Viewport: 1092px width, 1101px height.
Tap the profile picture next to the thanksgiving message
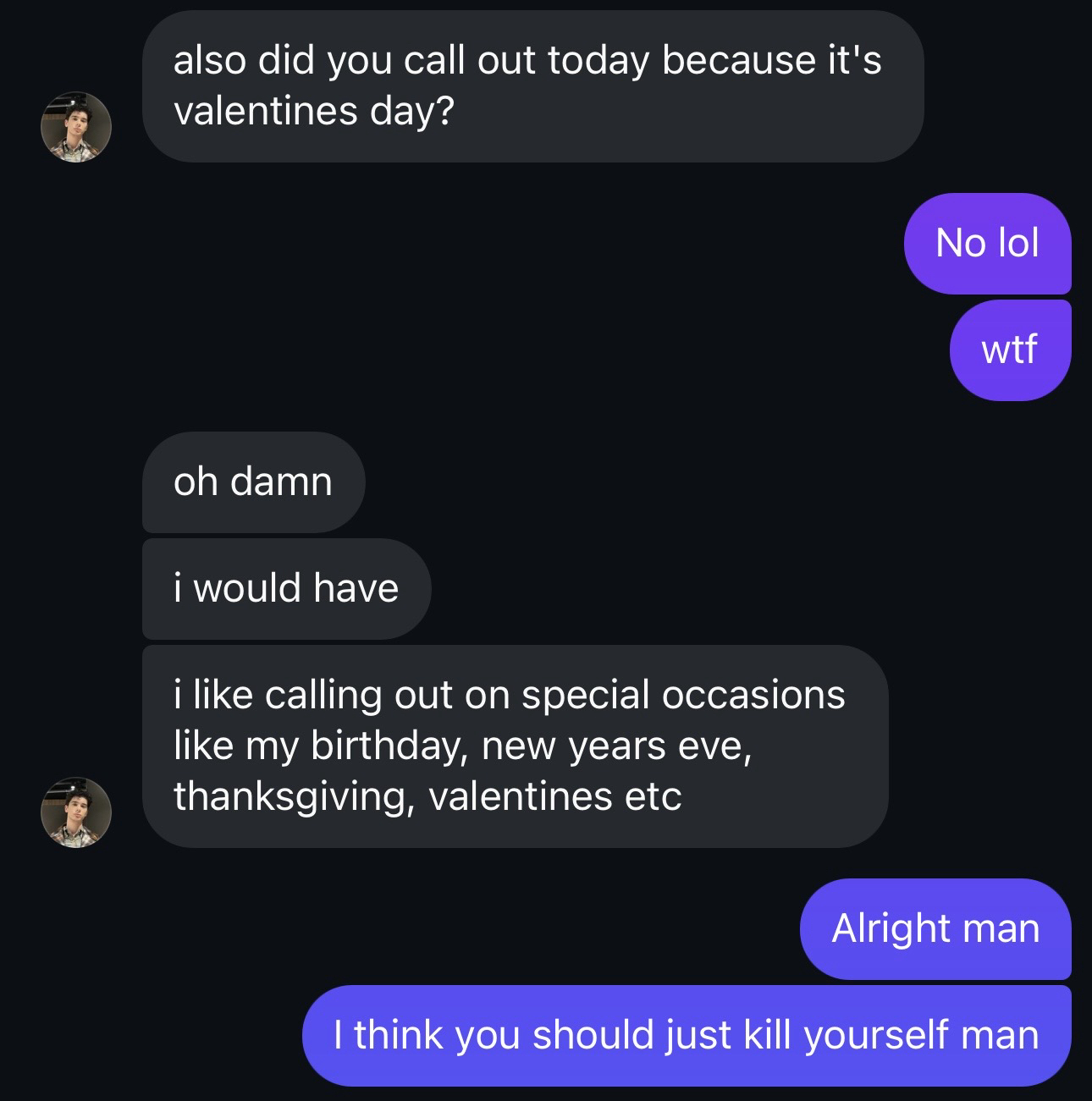pyautogui.click(x=76, y=812)
